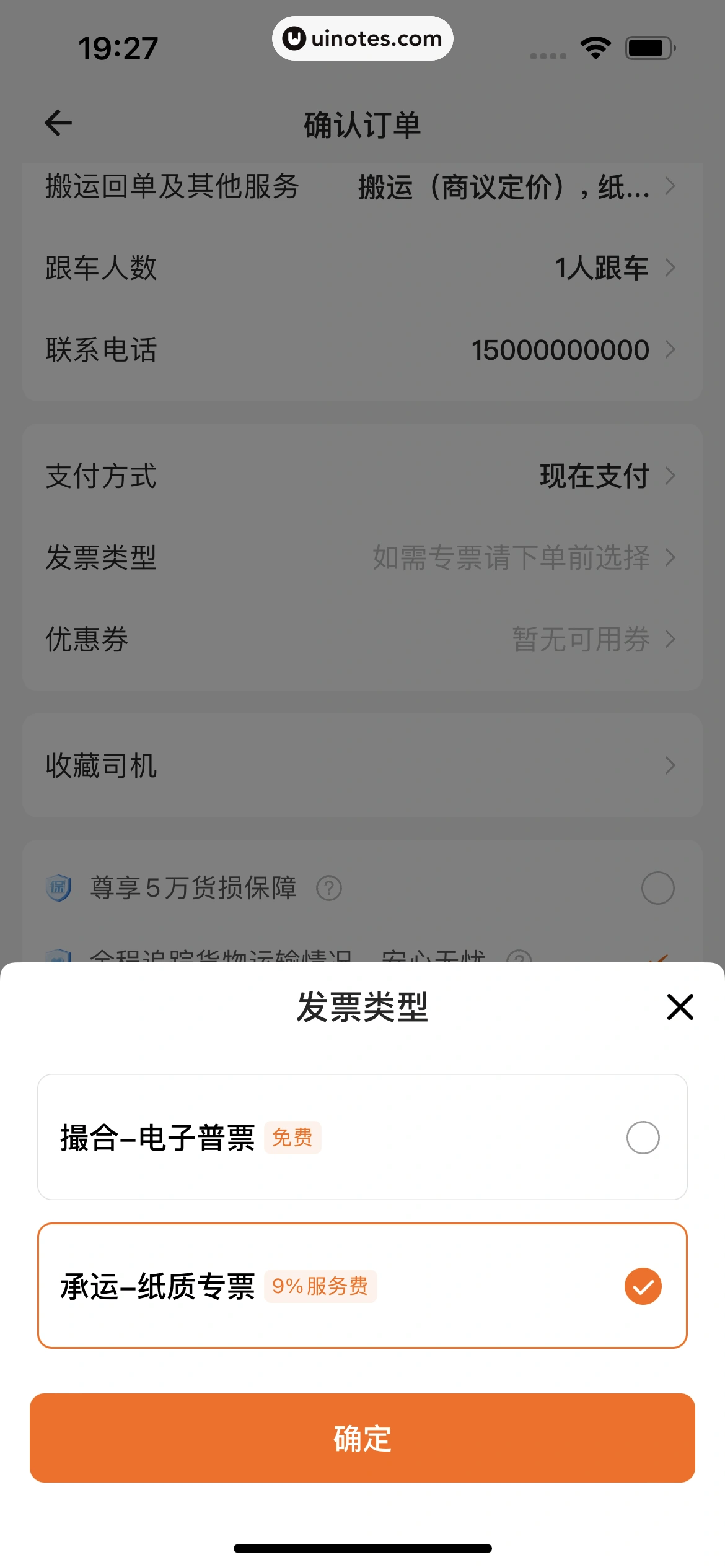Open the 收藏司机 favorite drivers section
The width and height of the screenshot is (725, 1568).
tap(362, 765)
